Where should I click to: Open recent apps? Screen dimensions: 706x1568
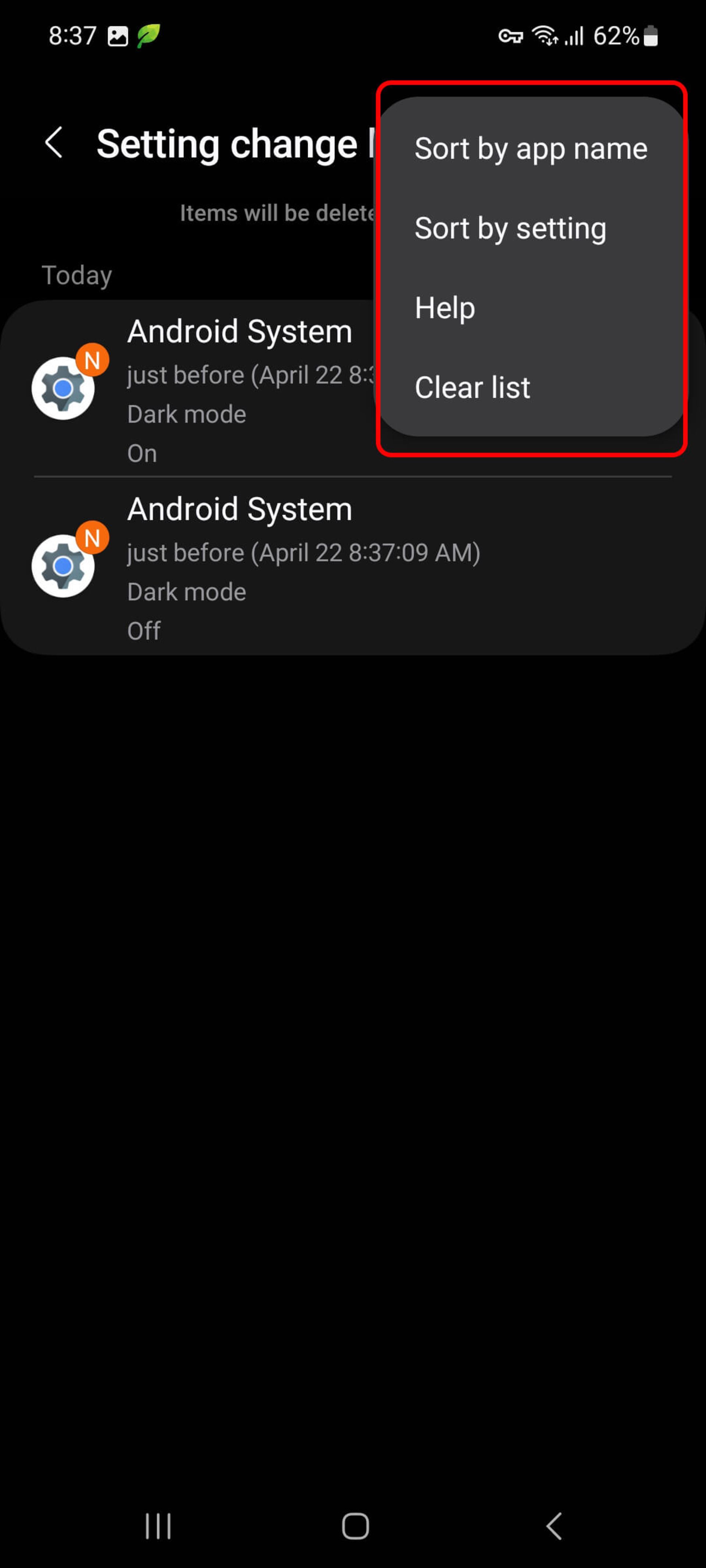click(x=158, y=1525)
